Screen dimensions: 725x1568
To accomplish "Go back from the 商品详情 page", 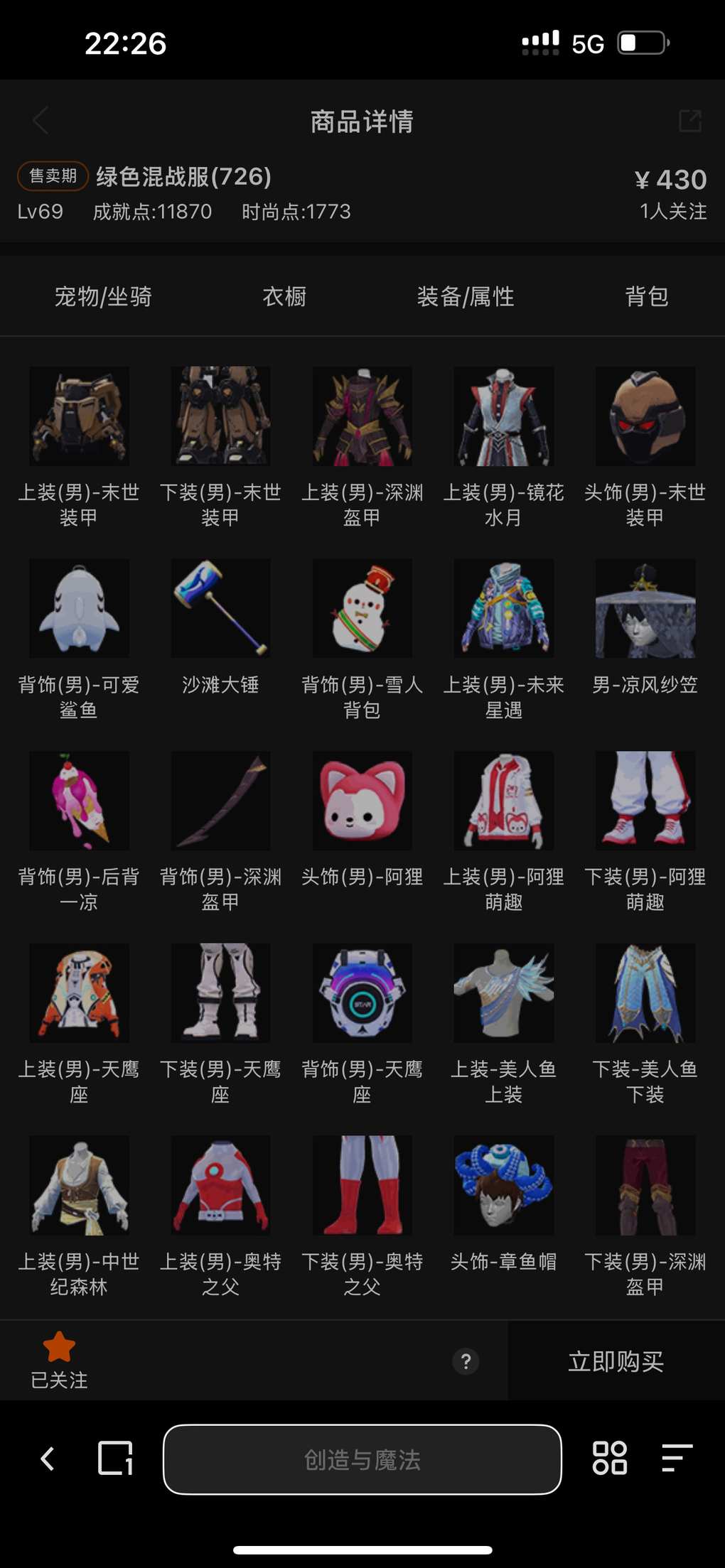I will pyautogui.click(x=41, y=121).
